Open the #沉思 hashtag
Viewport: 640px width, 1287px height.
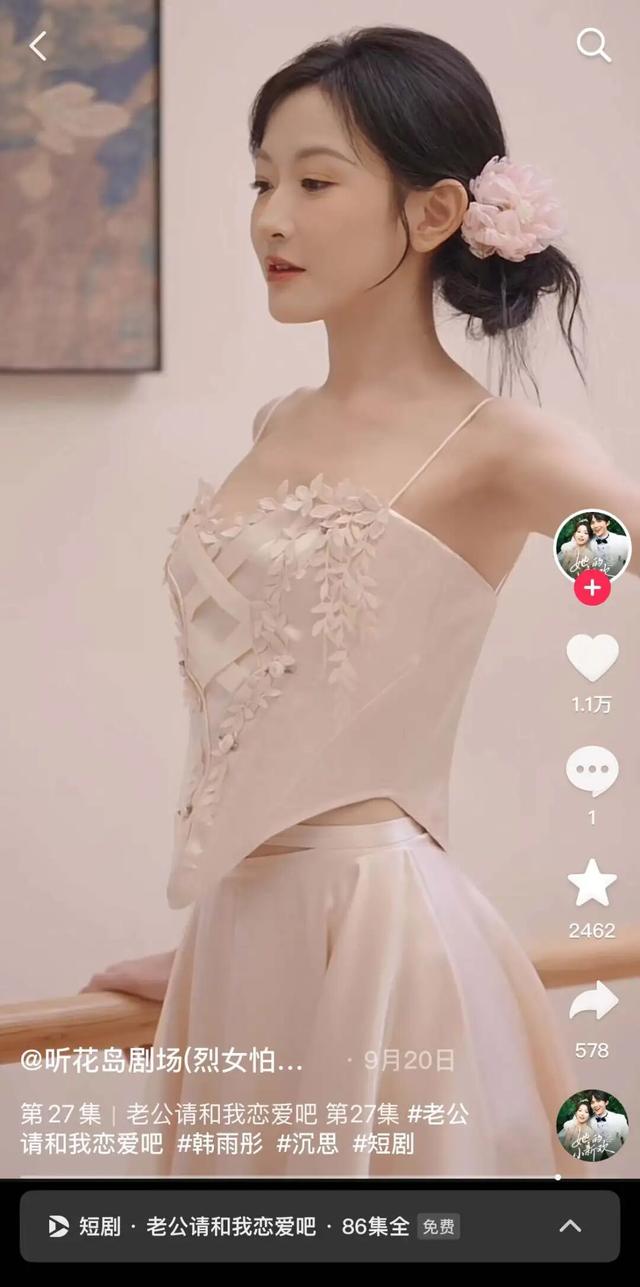coord(308,1143)
